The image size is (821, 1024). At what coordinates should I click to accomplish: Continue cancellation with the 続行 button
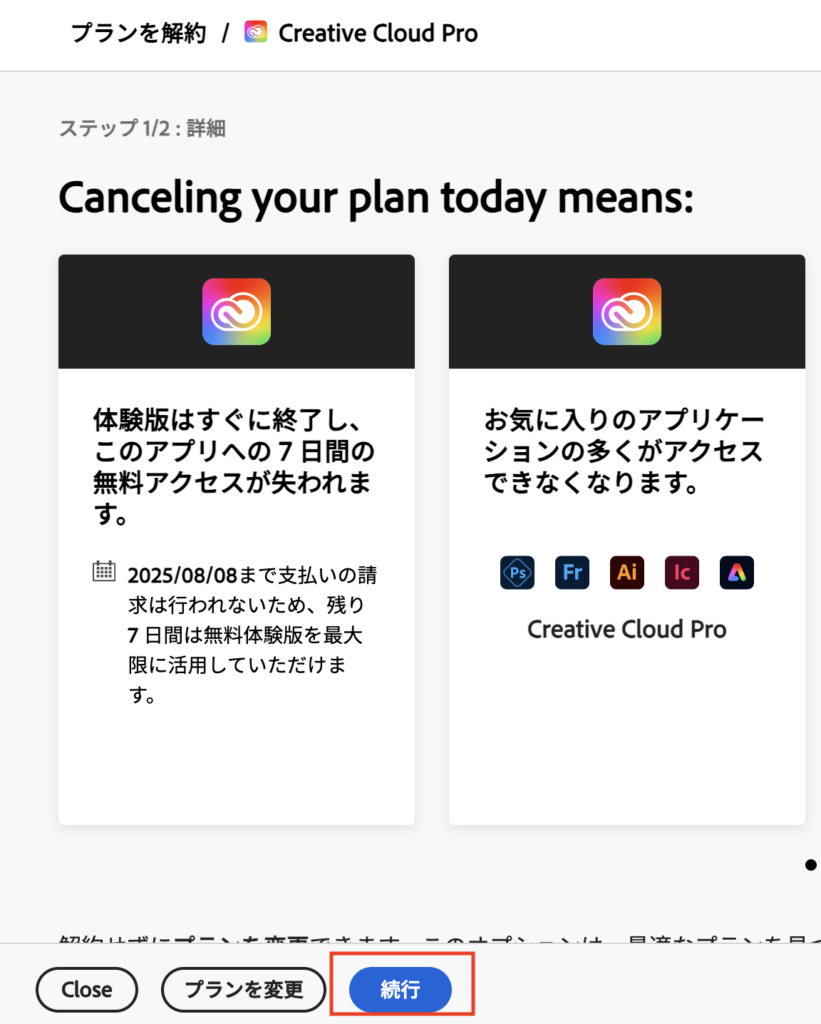pos(400,989)
